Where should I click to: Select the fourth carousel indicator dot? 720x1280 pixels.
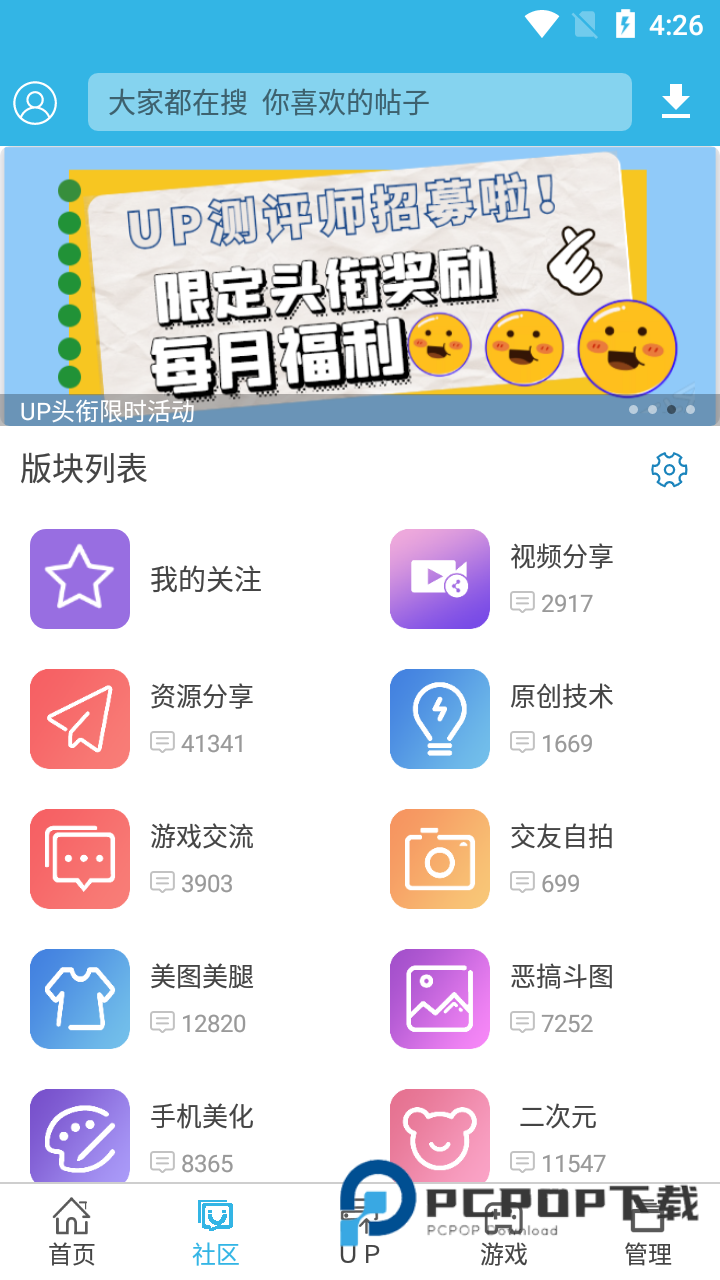click(689, 409)
